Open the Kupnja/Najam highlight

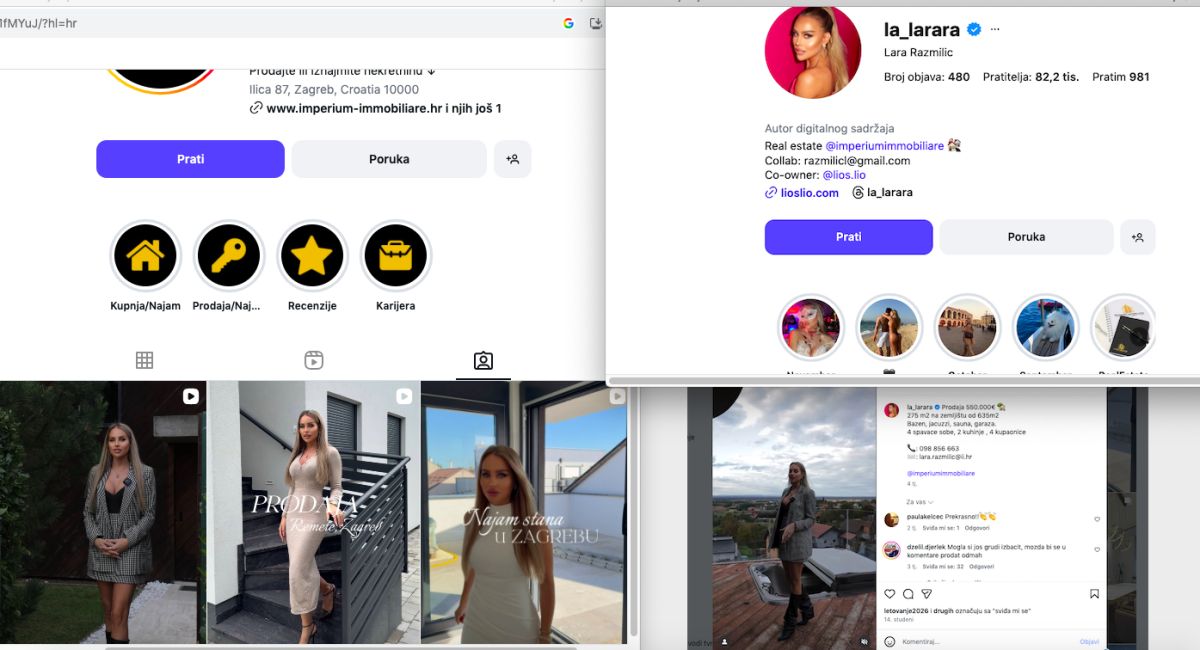click(146, 256)
